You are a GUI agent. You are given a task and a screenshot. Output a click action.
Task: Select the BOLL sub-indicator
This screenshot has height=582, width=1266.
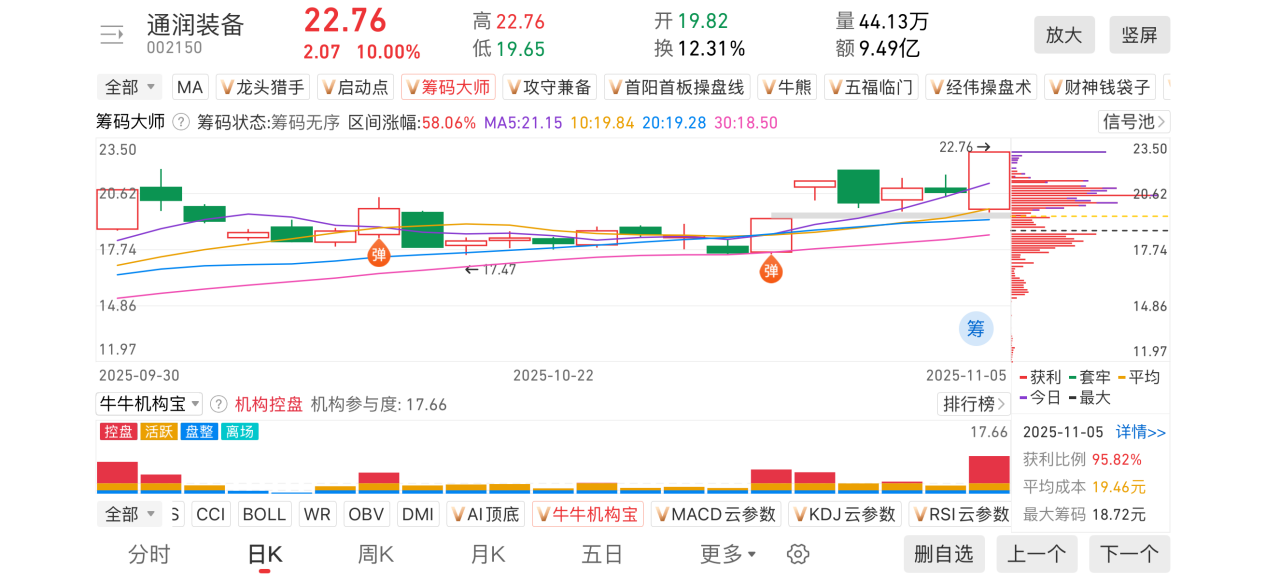coord(264,514)
